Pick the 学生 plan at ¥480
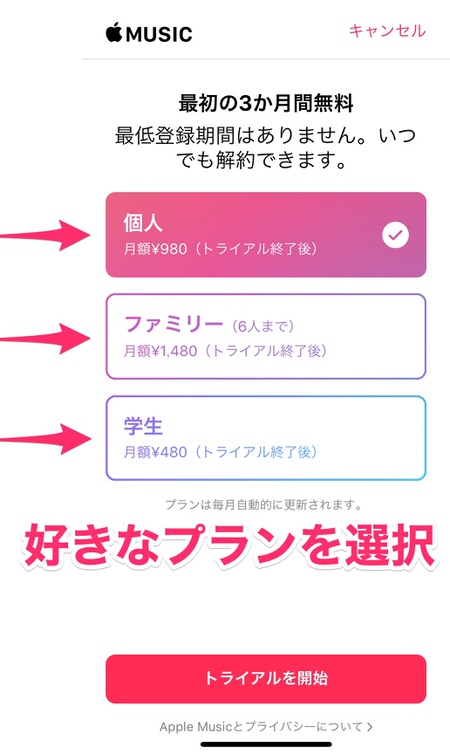Viewport: 450px width, 754px height. [266, 438]
